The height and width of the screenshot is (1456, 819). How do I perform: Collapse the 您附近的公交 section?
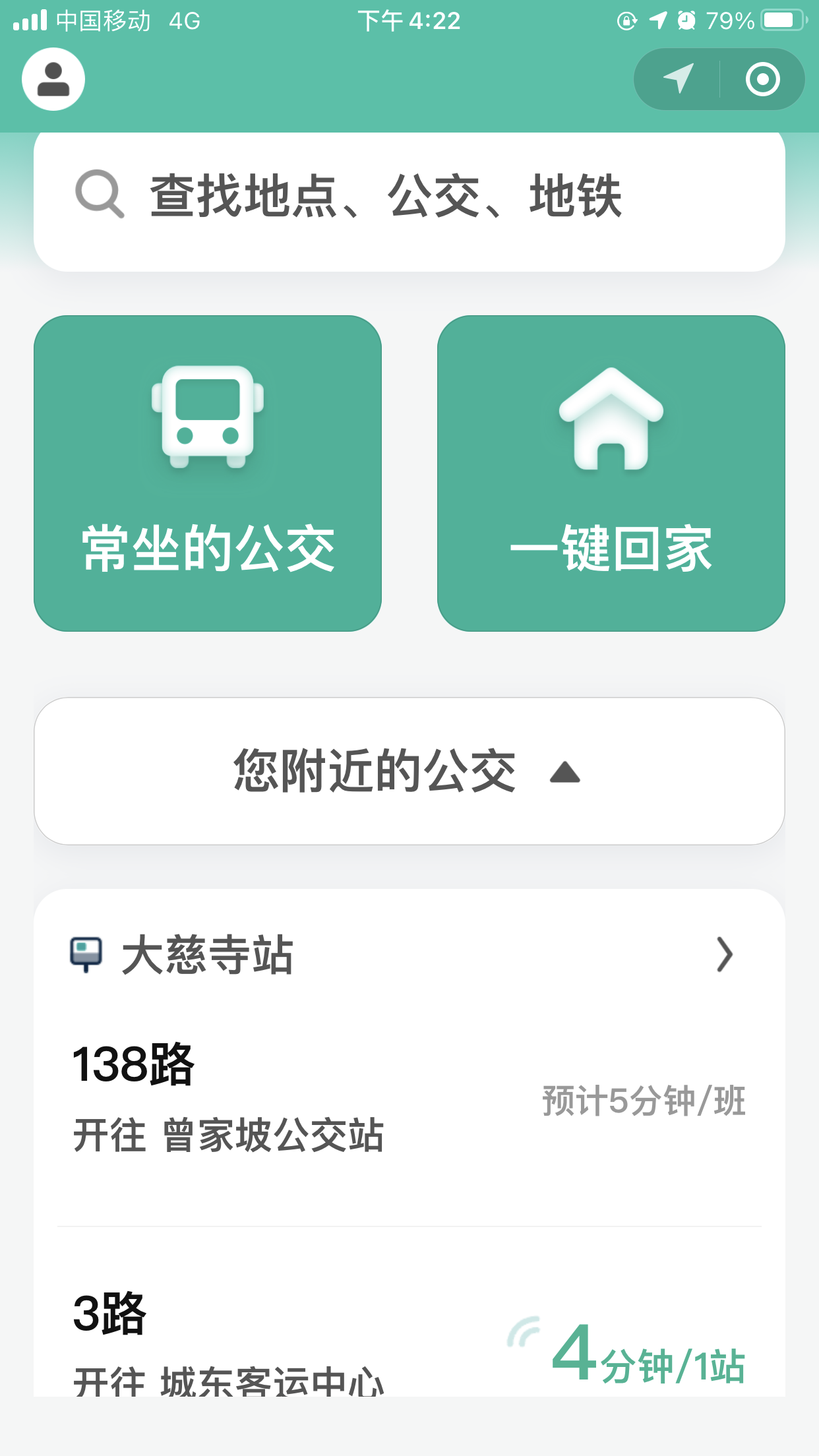[409, 771]
